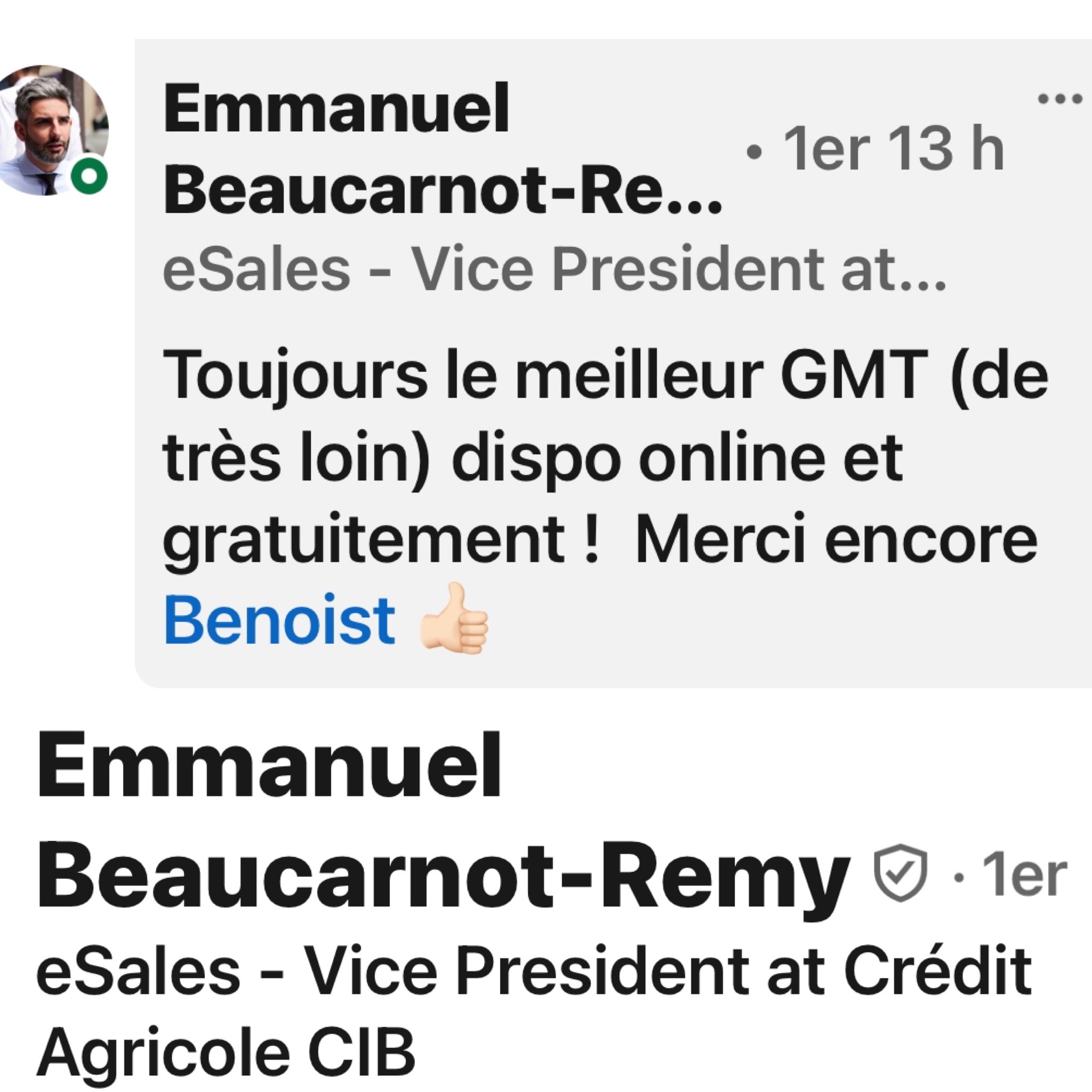Screen dimensions: 1092x1092
Task: Open the comment's three-dot overflow menu
Action: tap(1059, 100)
